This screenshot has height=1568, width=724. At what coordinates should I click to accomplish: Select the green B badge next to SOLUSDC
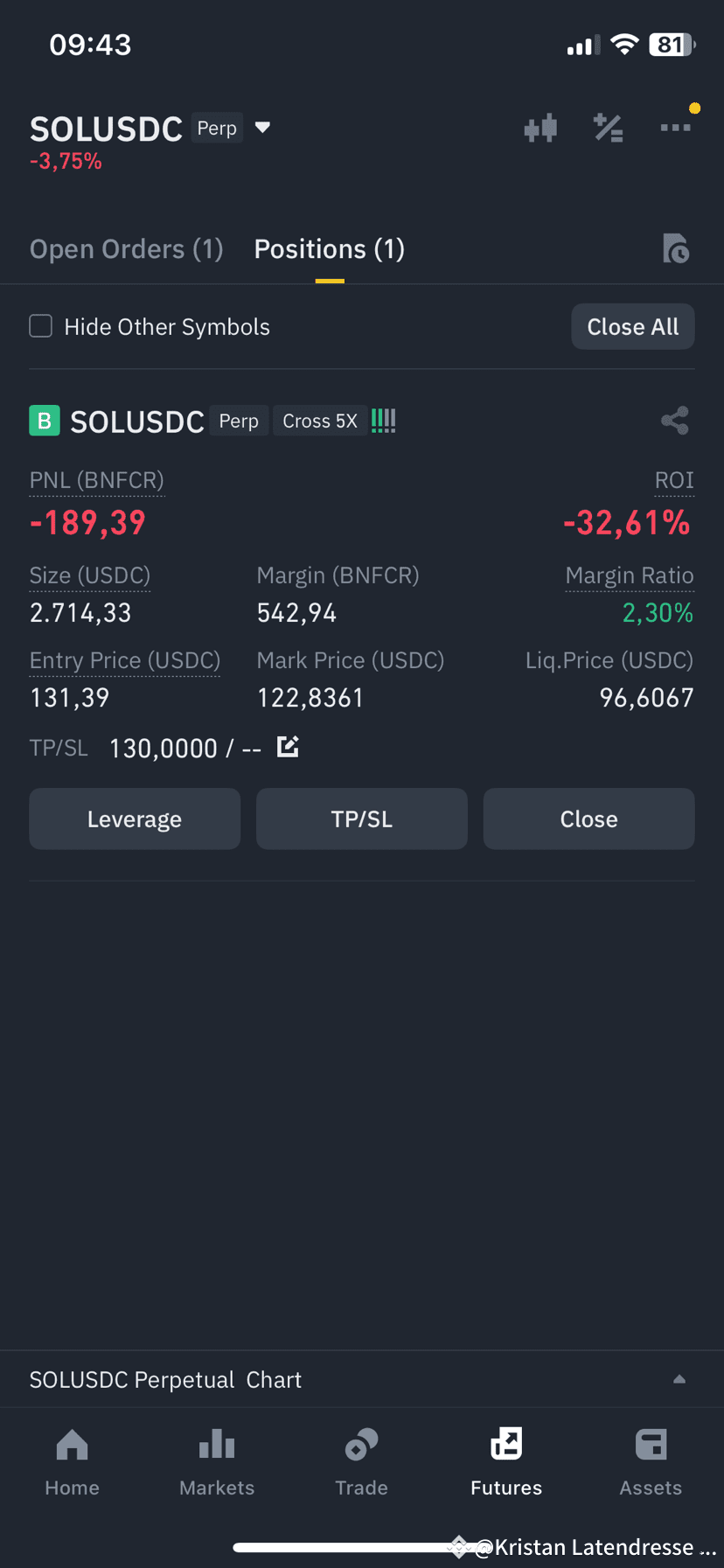pos(44,421)
